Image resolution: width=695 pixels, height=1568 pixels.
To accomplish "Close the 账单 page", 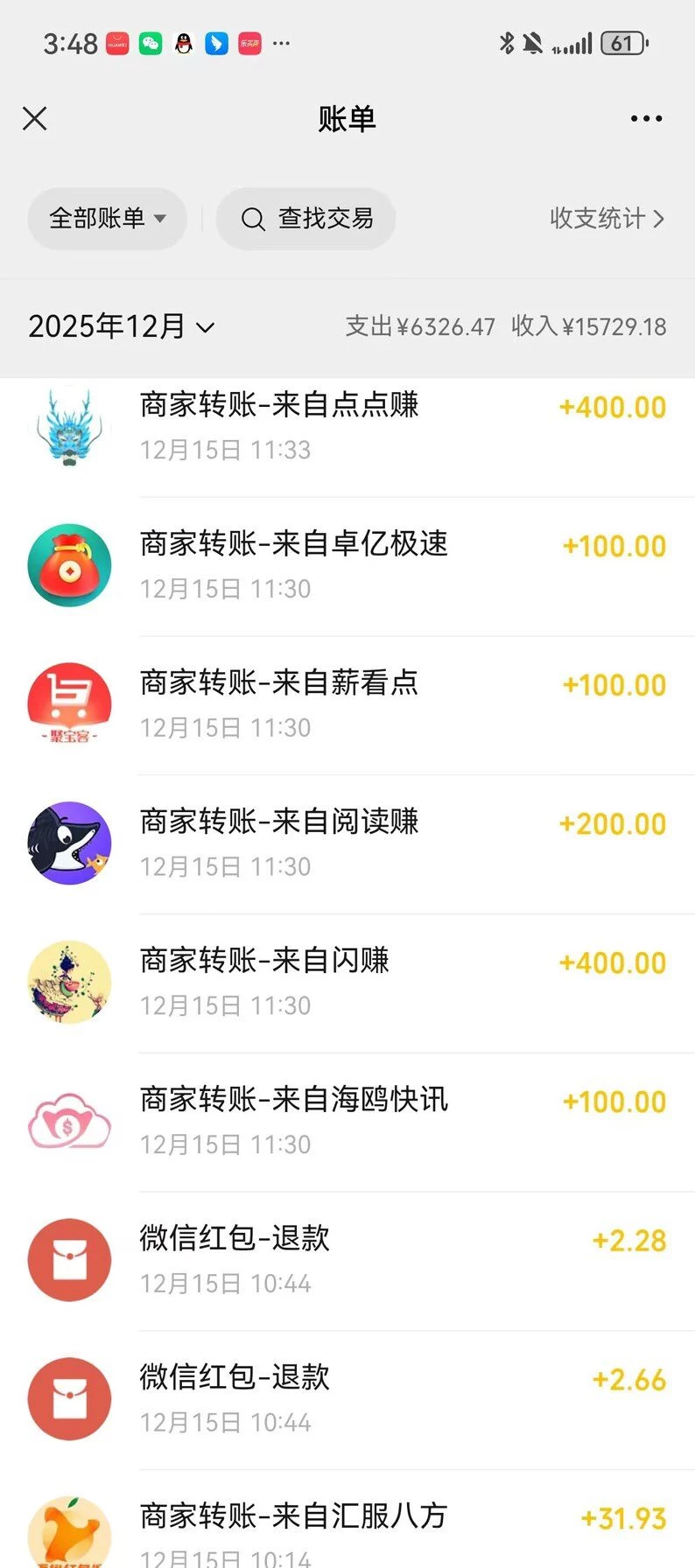I will coord(35,118).
